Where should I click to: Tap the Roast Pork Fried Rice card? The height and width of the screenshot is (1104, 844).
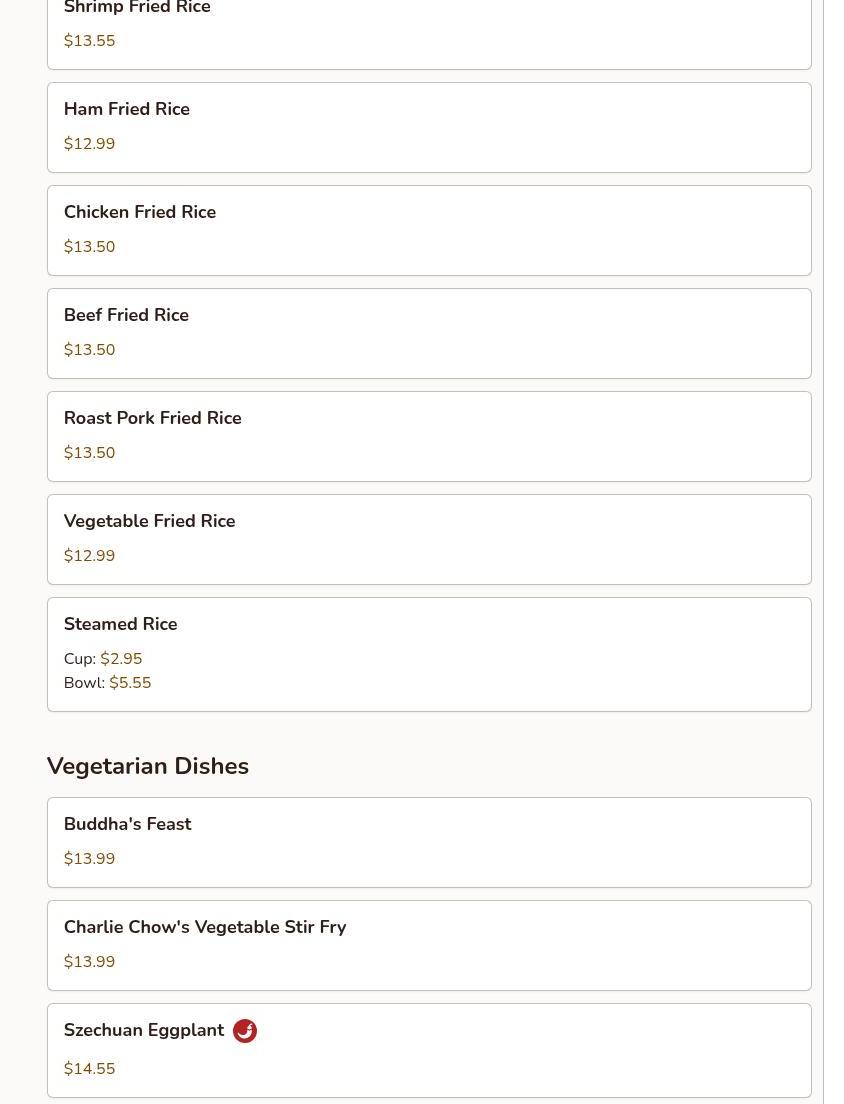click(428, 436)
